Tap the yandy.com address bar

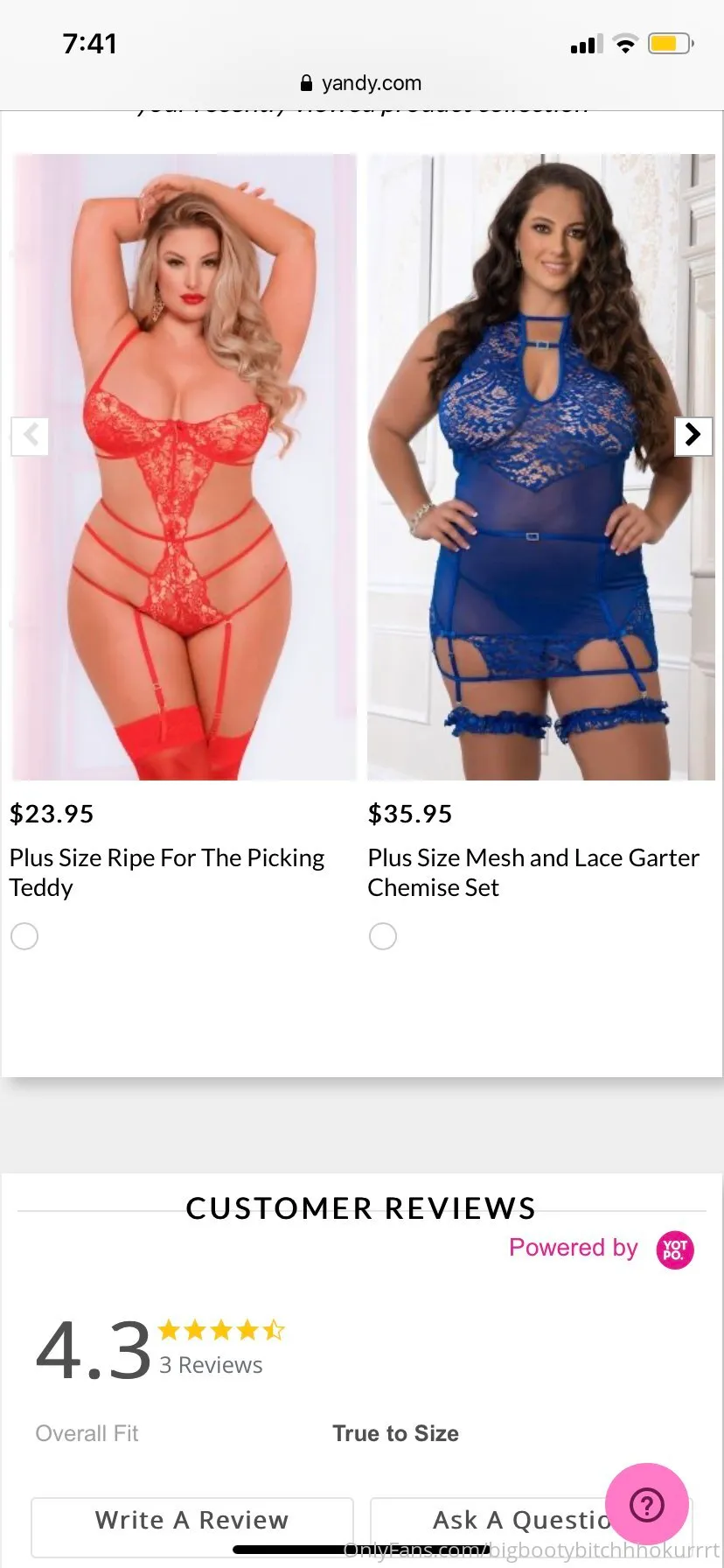361,83
